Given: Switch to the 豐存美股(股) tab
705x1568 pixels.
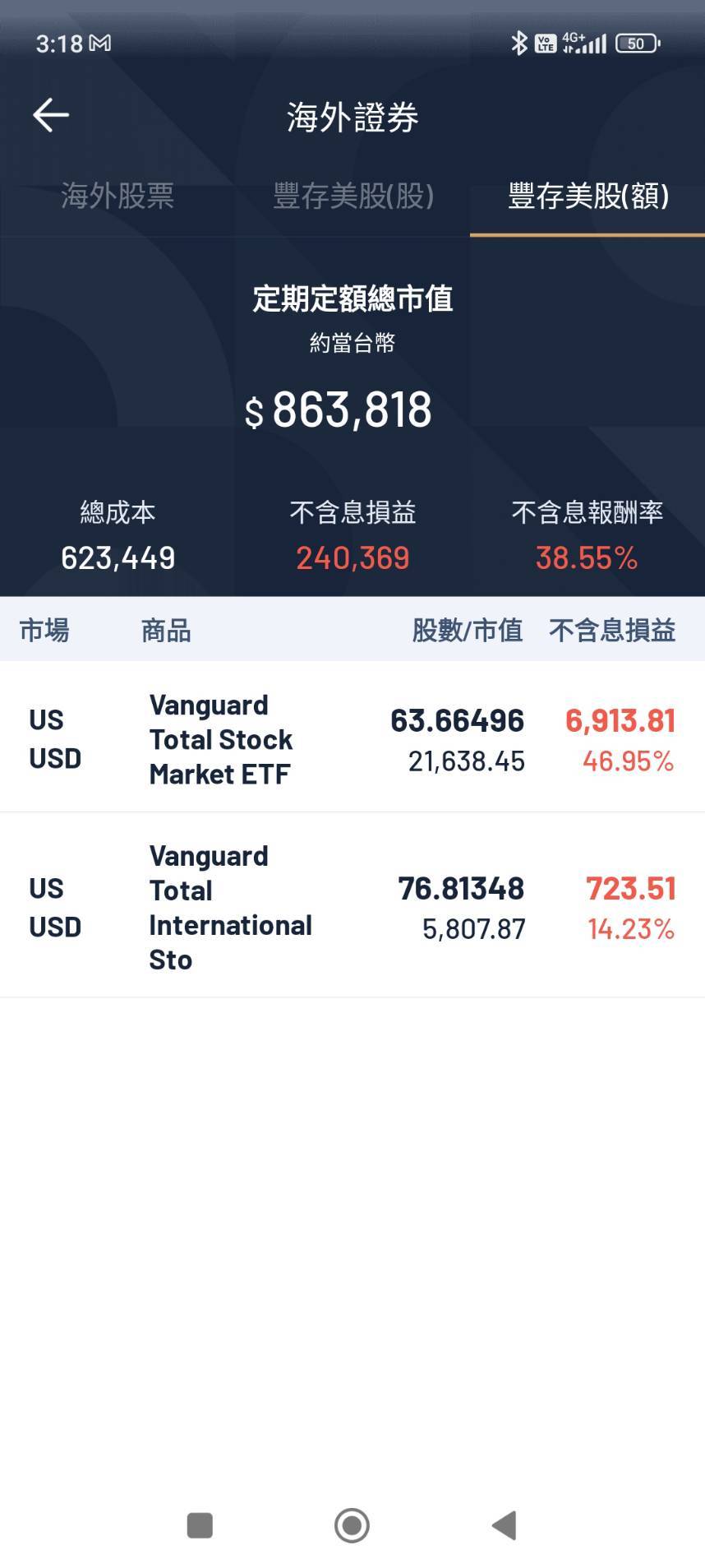Looking at the screenshot, I should 353,197.
